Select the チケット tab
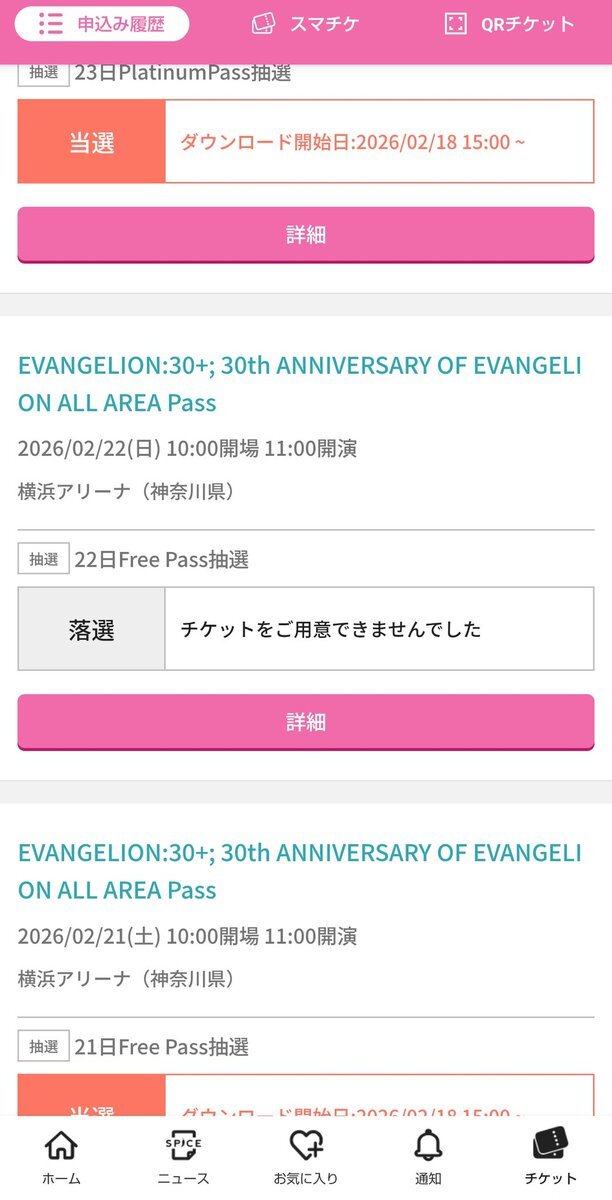612x1200 pixels. click(x=550, y=1157)
